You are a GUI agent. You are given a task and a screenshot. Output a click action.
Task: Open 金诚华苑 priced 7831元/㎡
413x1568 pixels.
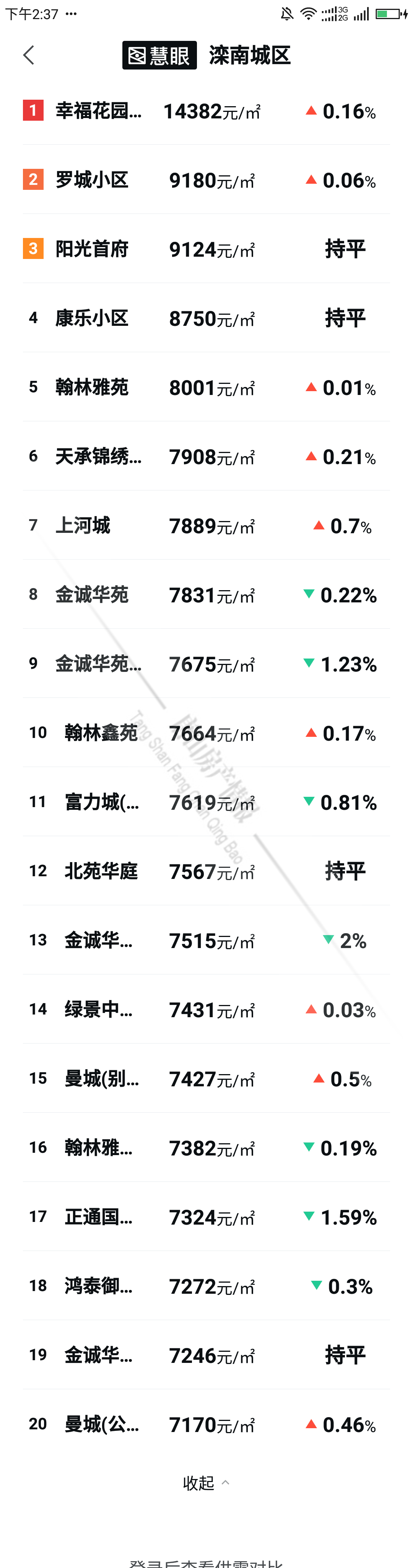click(92, 595)
